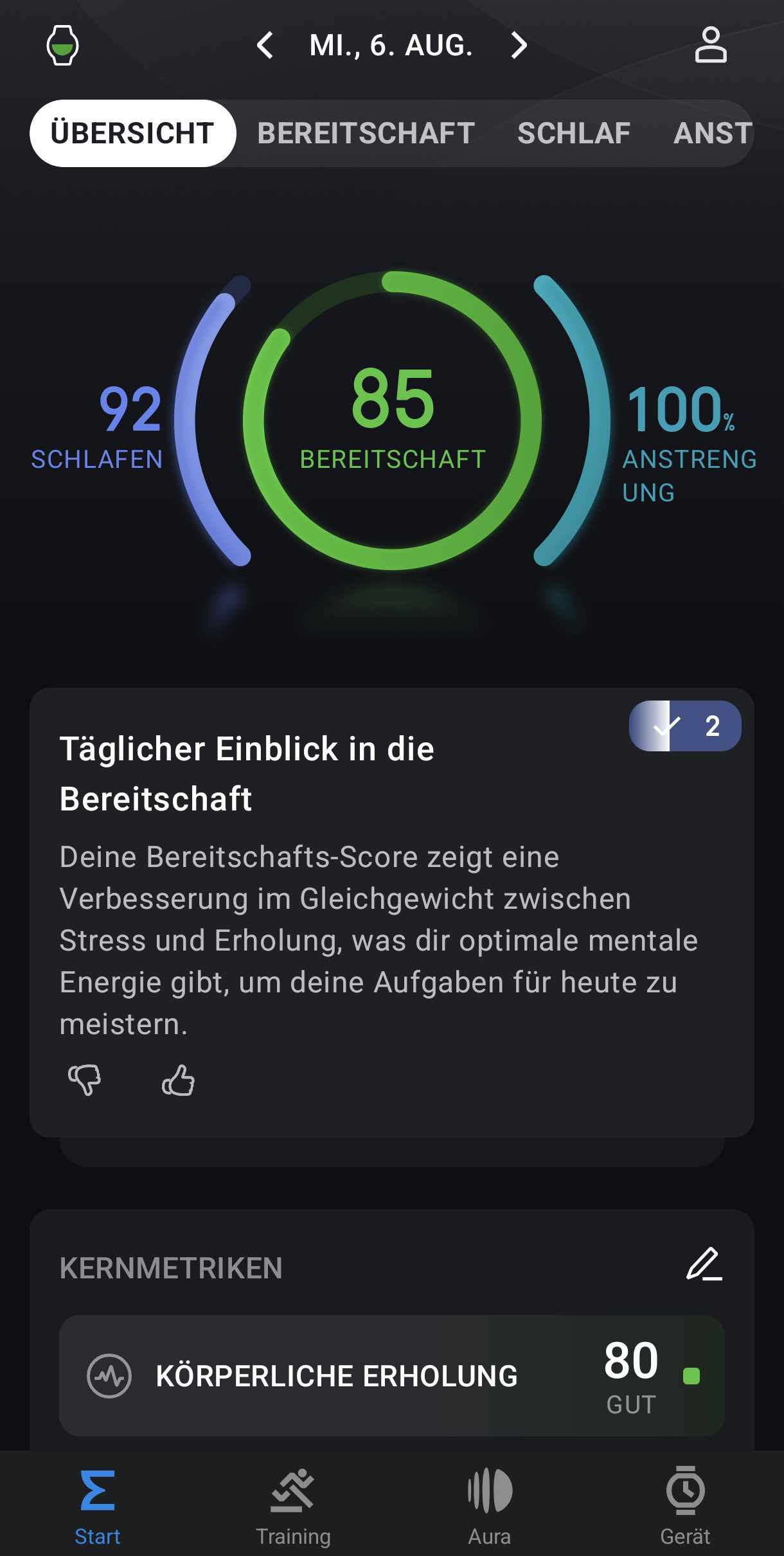784x1556 pixels.
Task: Open the watch device status icon
Action: pyautogui.click(x=62, y=46)
